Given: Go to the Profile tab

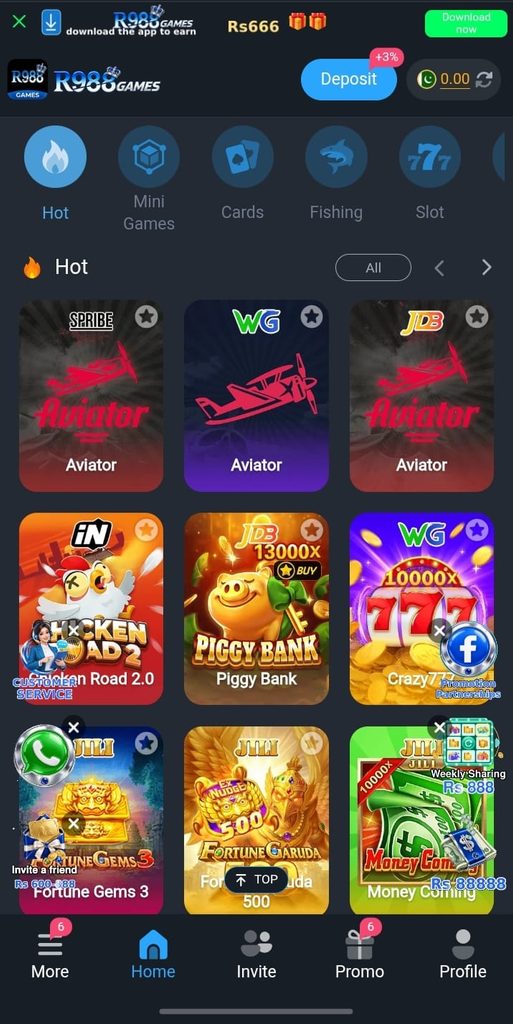Looking at the screenshot, I should tap(463, 955).
